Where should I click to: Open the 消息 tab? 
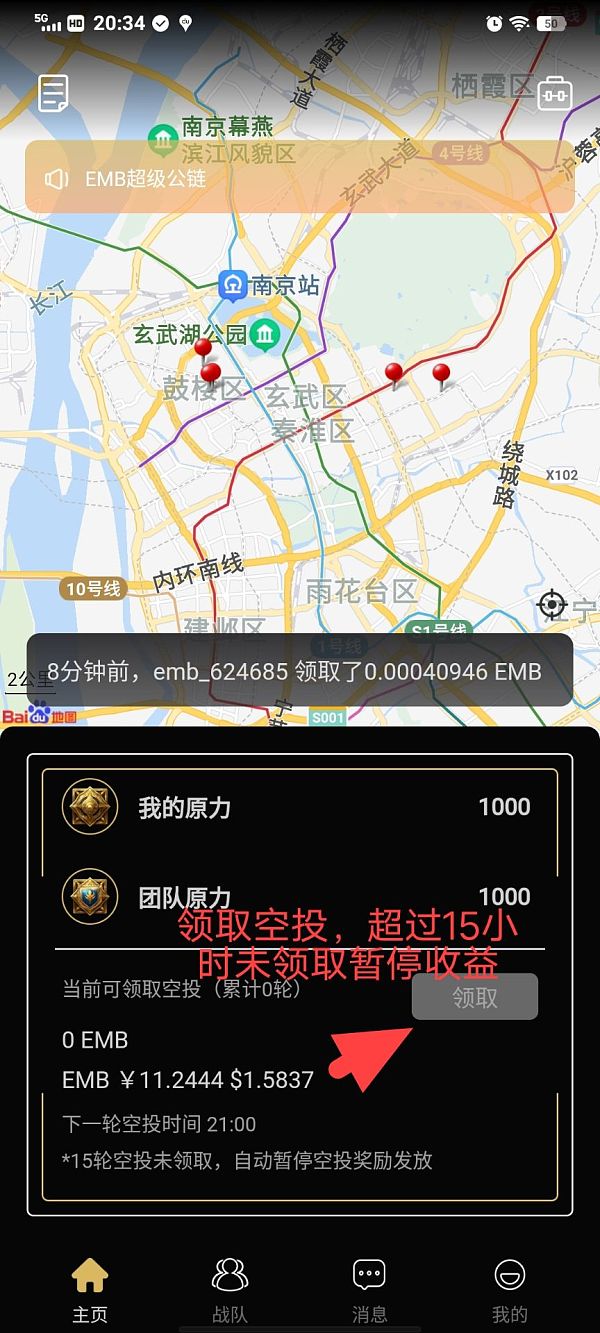click(370, 1290)
